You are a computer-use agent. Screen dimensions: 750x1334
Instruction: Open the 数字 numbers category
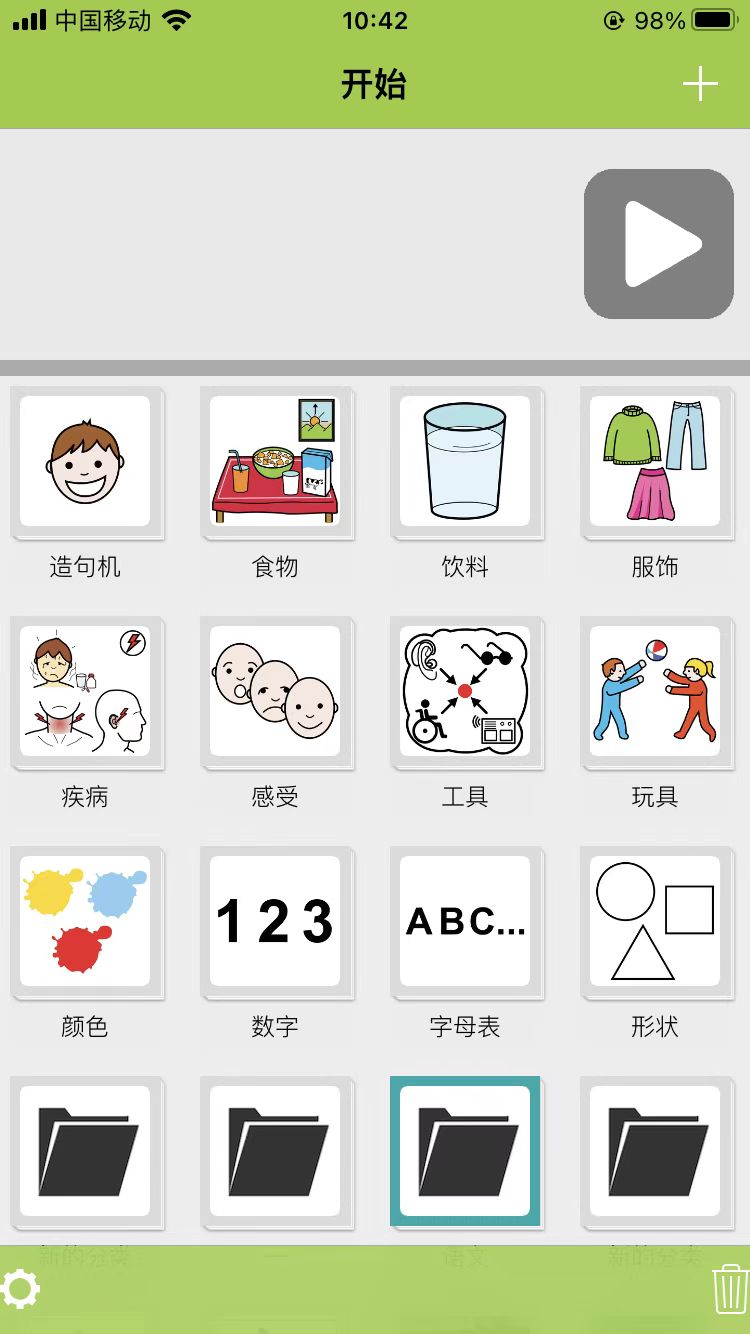point(275,922)
